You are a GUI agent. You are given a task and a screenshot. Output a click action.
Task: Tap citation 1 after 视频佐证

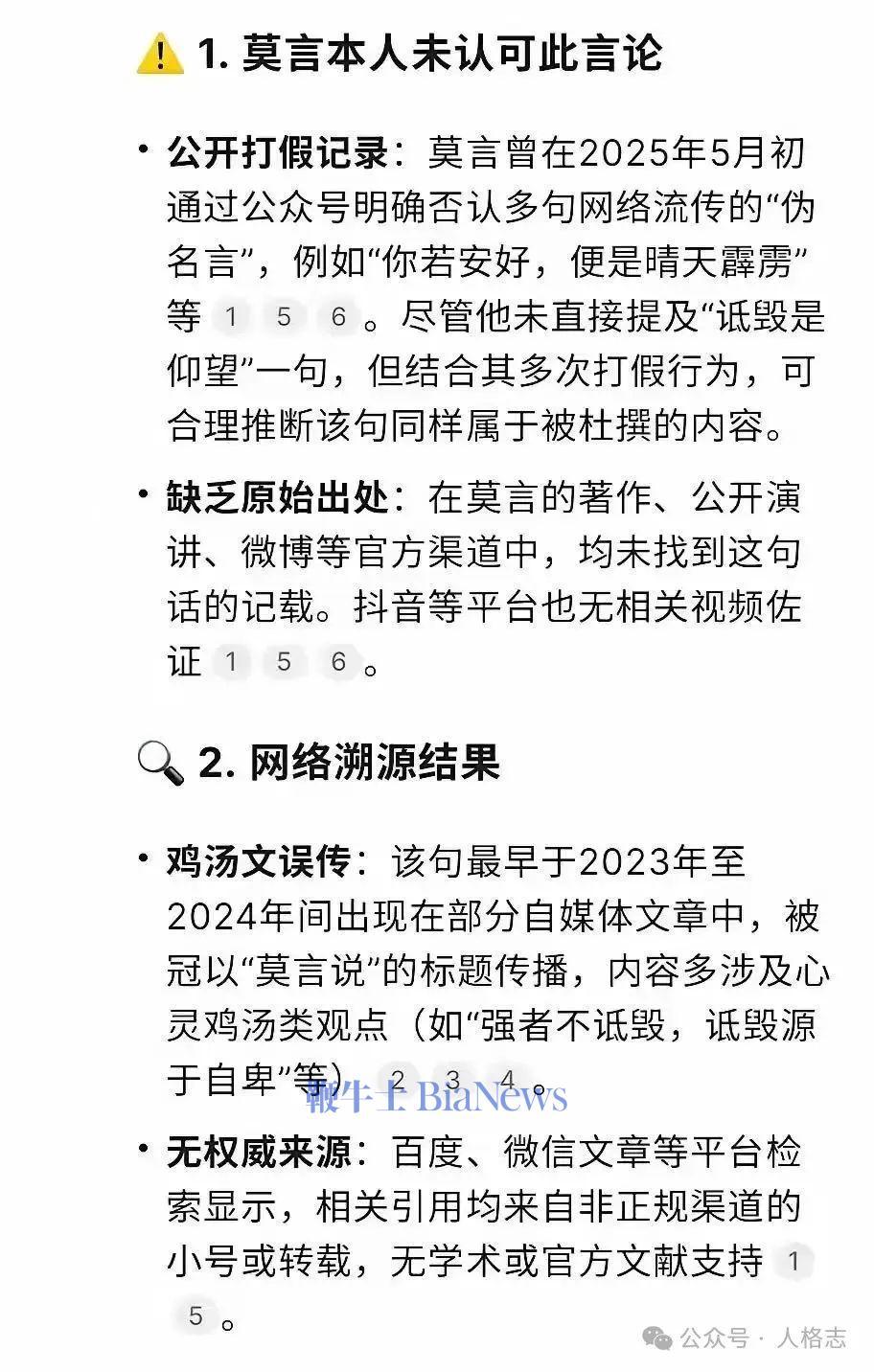pos(231,661)
